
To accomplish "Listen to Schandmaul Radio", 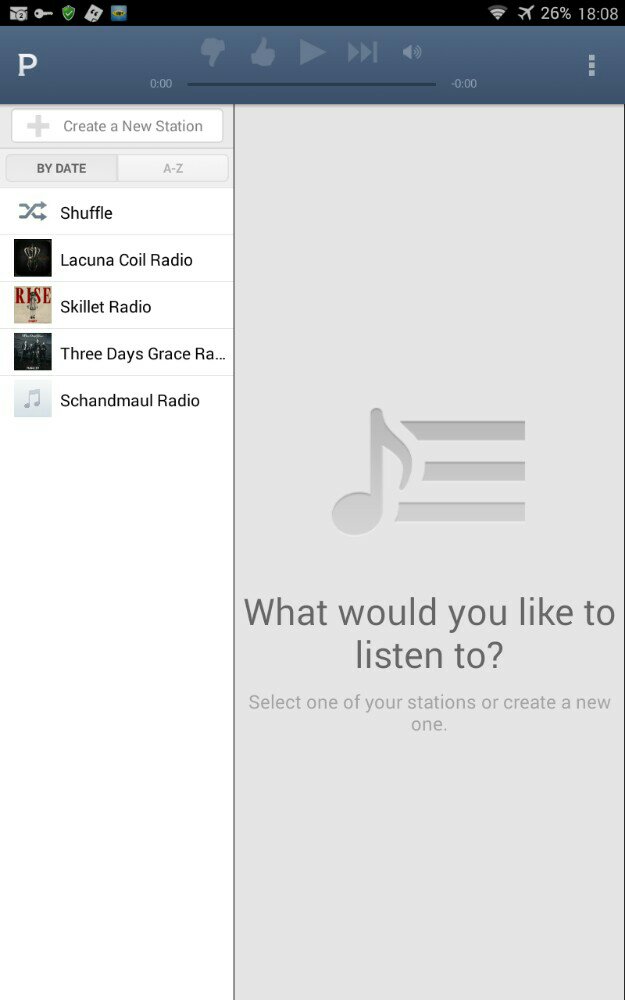I will pyautogui.click(x=116, y=400).
